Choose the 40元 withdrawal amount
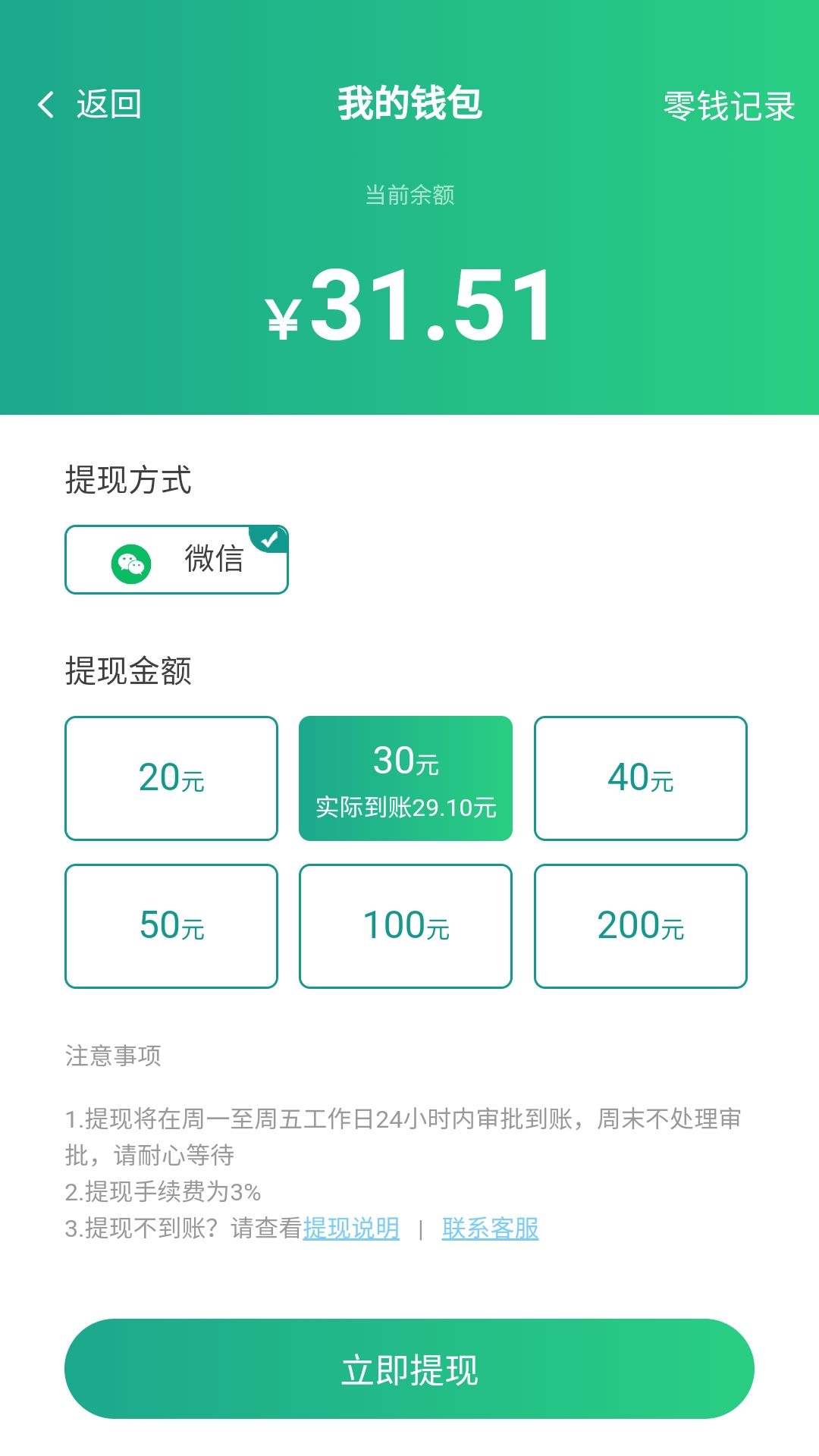 pyautogui.click(x=641, y=777)
